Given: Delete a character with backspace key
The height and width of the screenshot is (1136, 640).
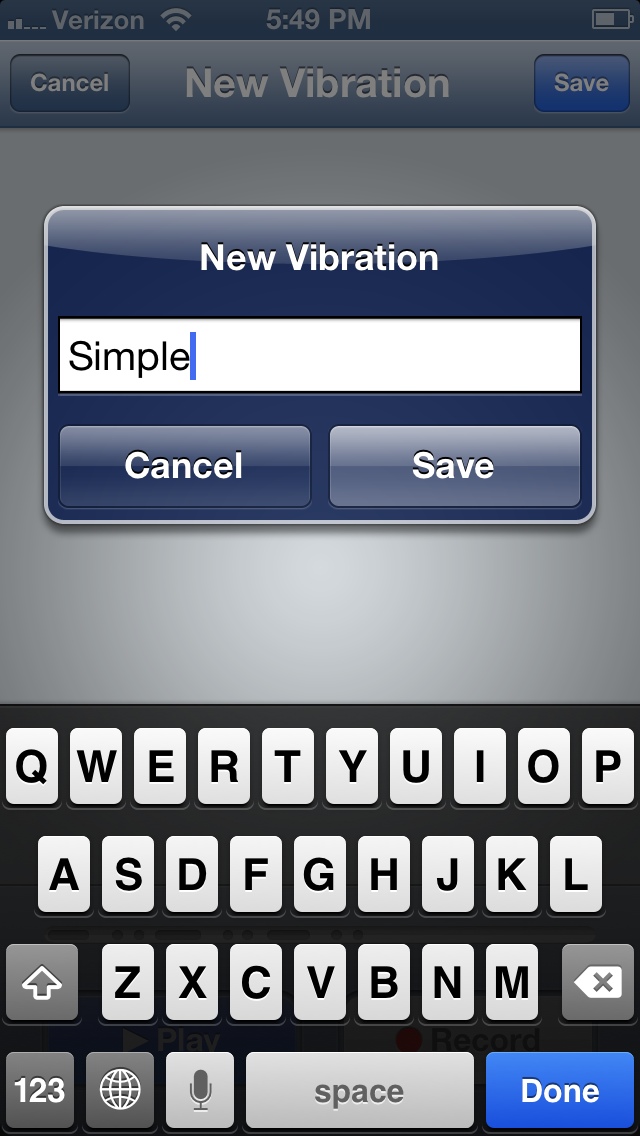Looking at the screenshot, I should pyautogui.click(x=599, y=984).
